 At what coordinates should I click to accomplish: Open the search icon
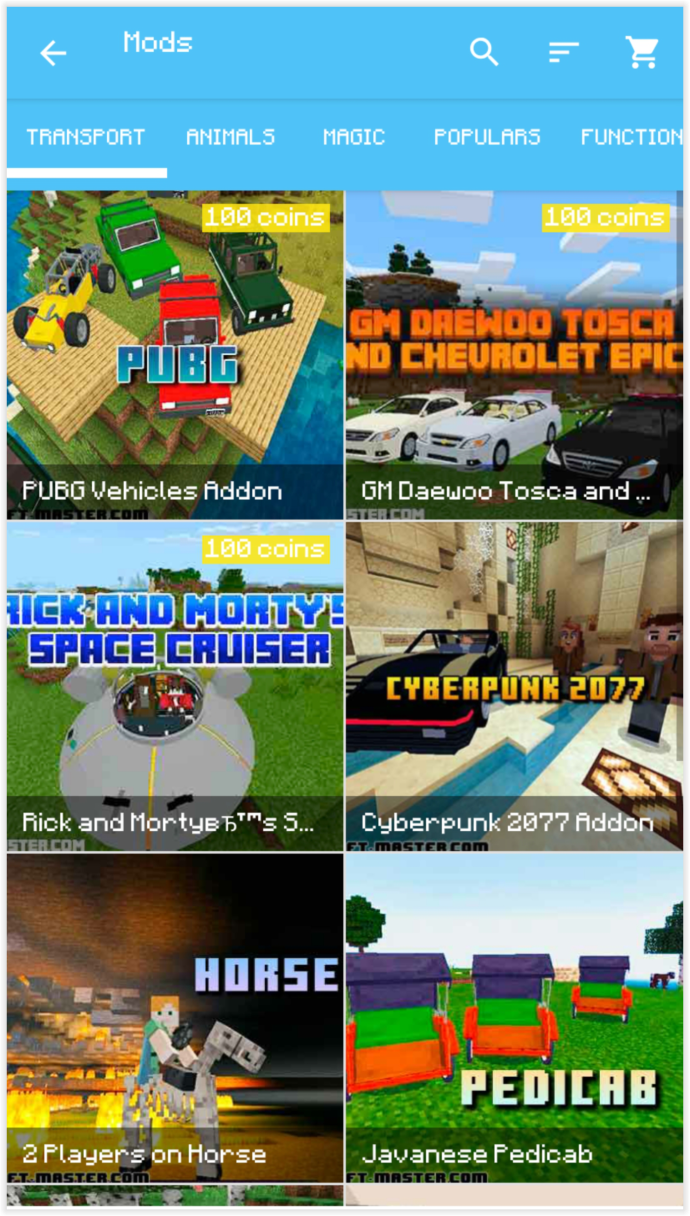(484, 52)
